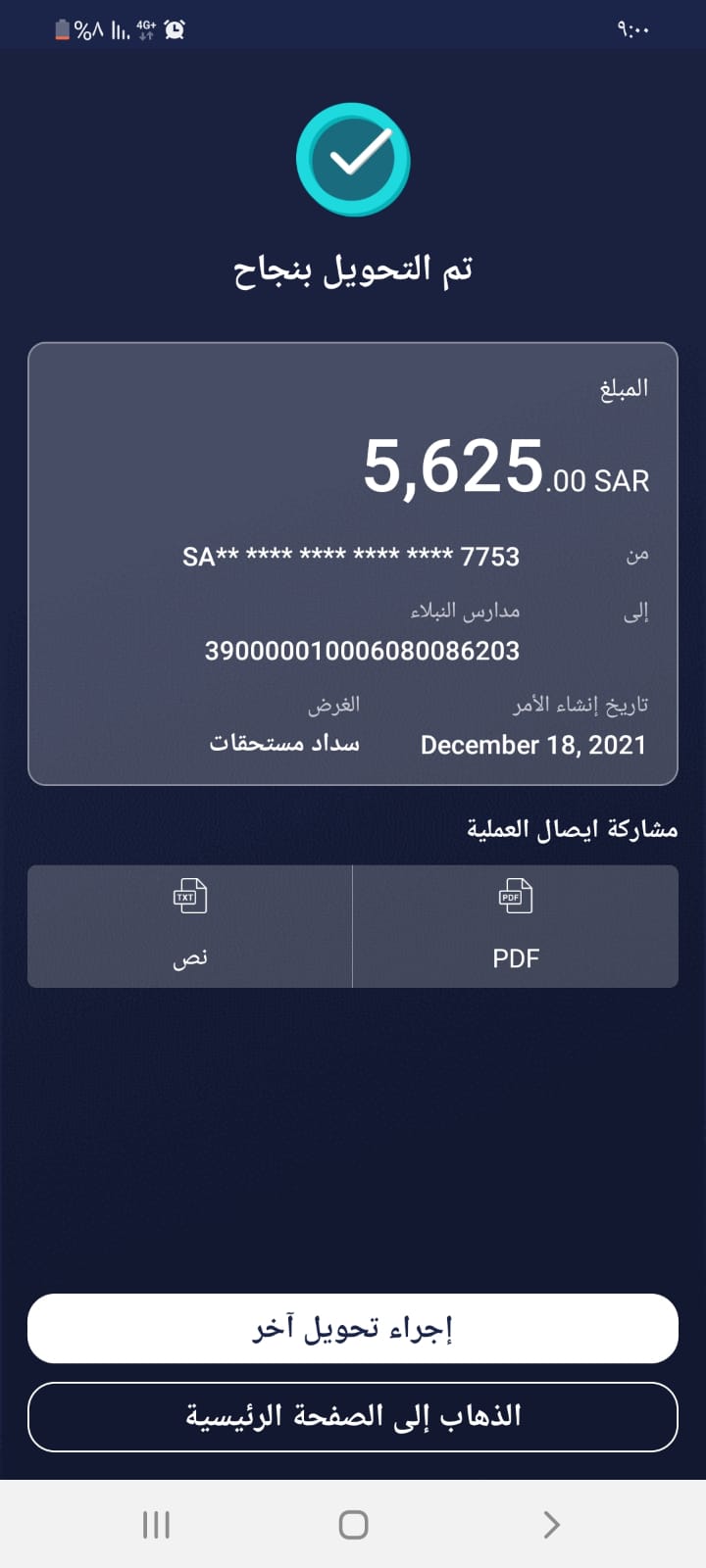Share the receipt as text (نص)
The image size is (706, 1568).
pyautogui.click(x=190, y=926)
